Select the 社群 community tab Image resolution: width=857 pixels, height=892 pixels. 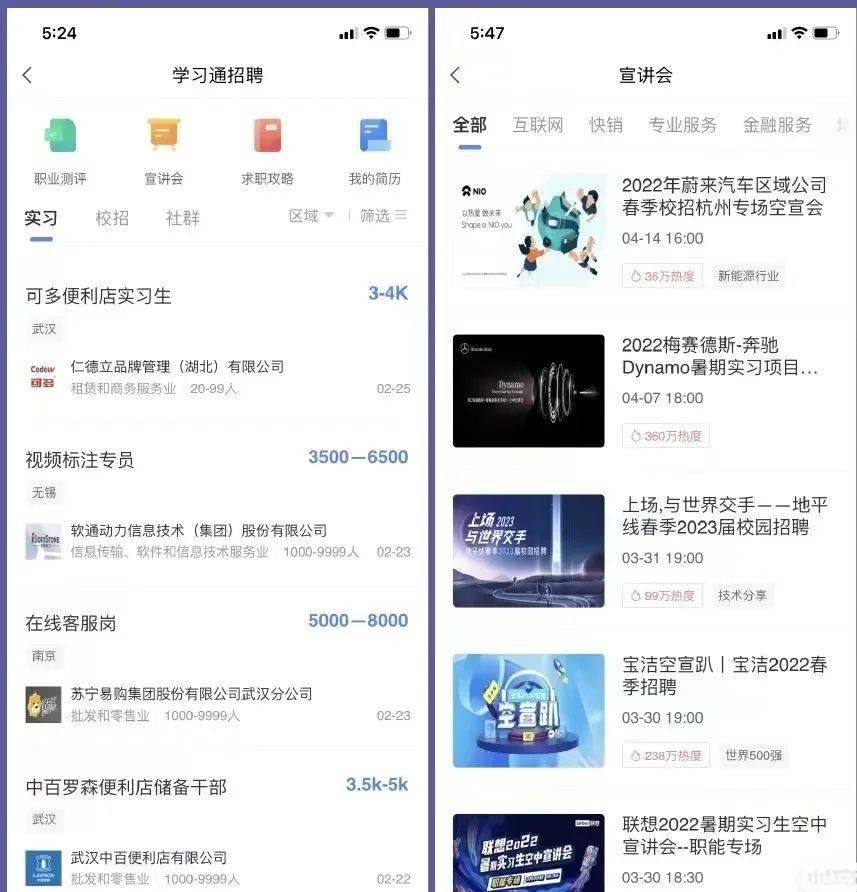(183, 217)
